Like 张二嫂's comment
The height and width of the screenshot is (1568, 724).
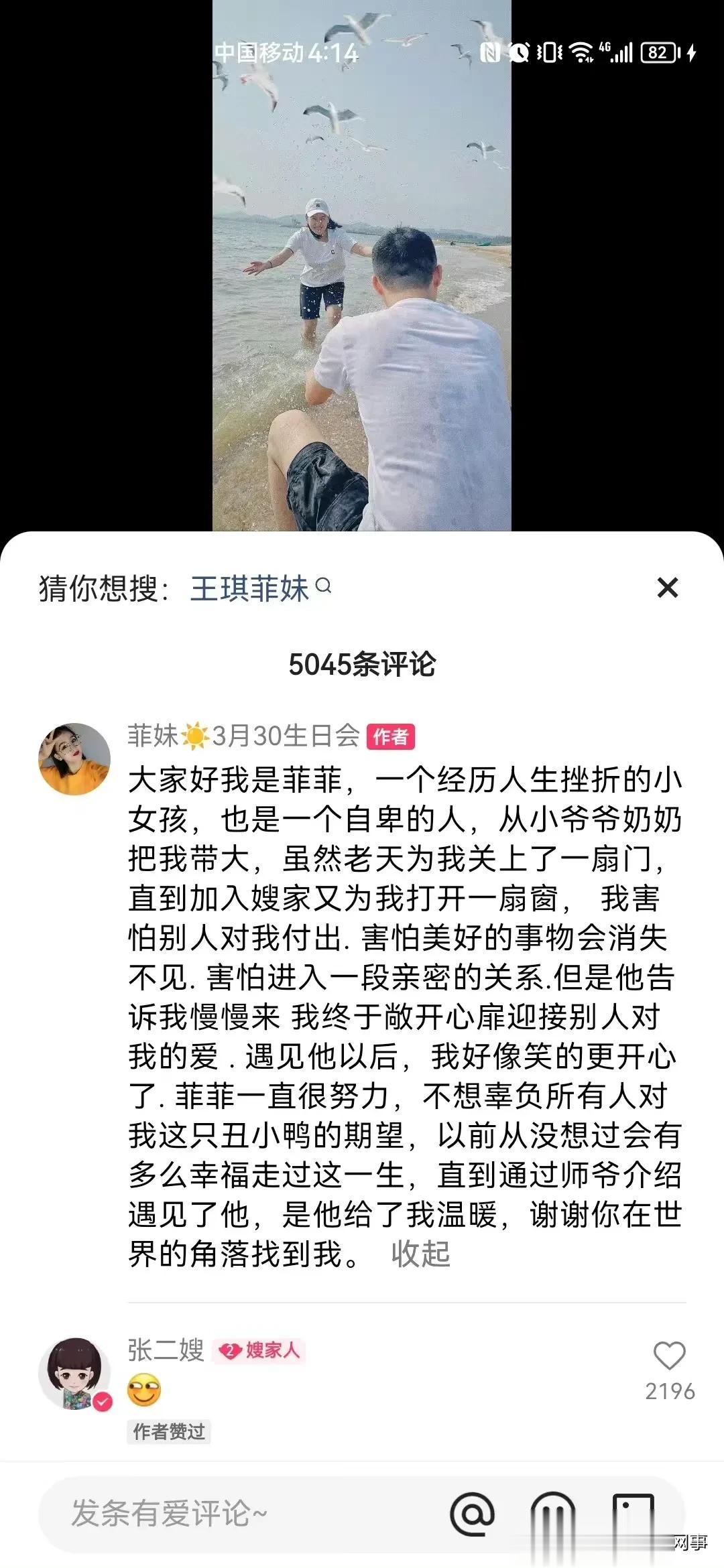[x=669, y=1356]
